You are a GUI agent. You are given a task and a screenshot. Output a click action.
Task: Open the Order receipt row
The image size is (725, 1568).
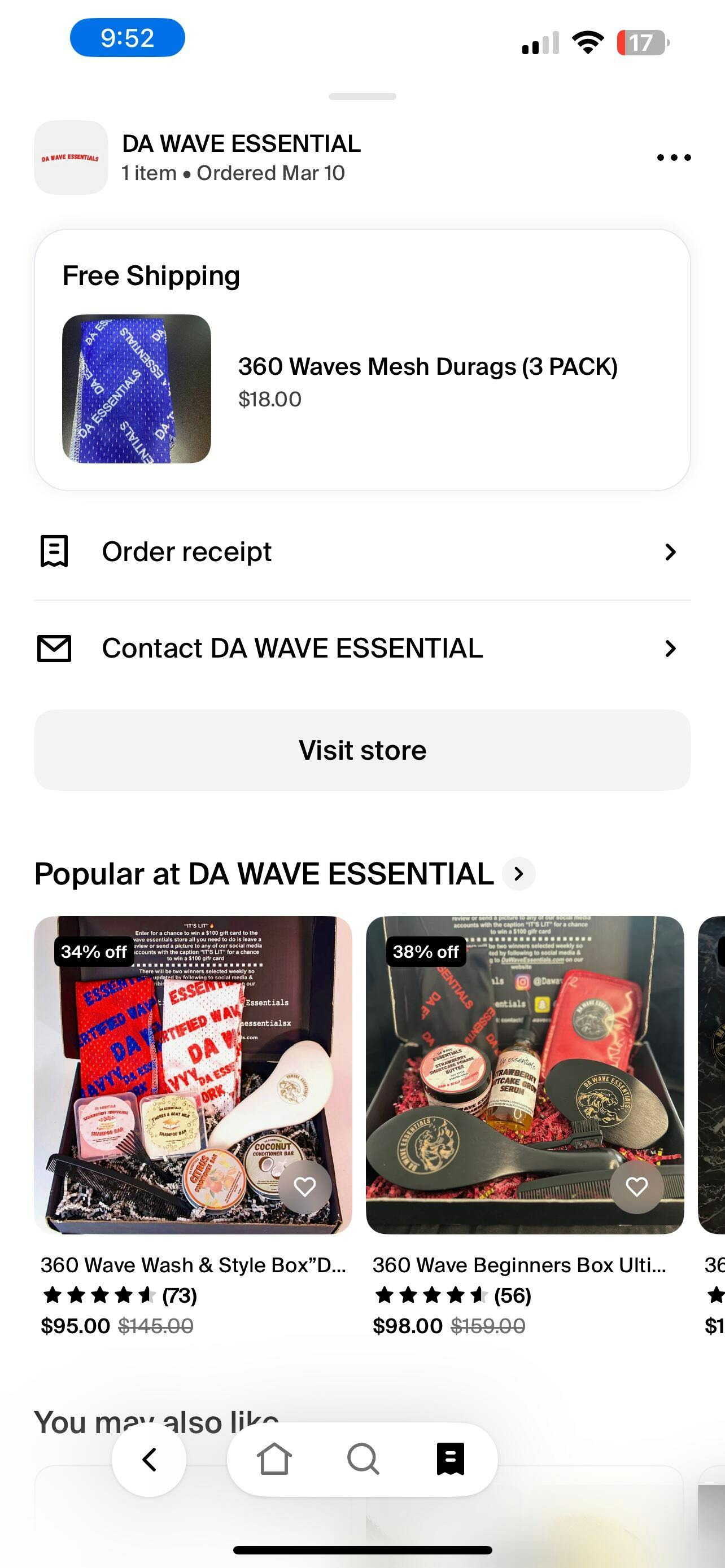tap(361, 551)
